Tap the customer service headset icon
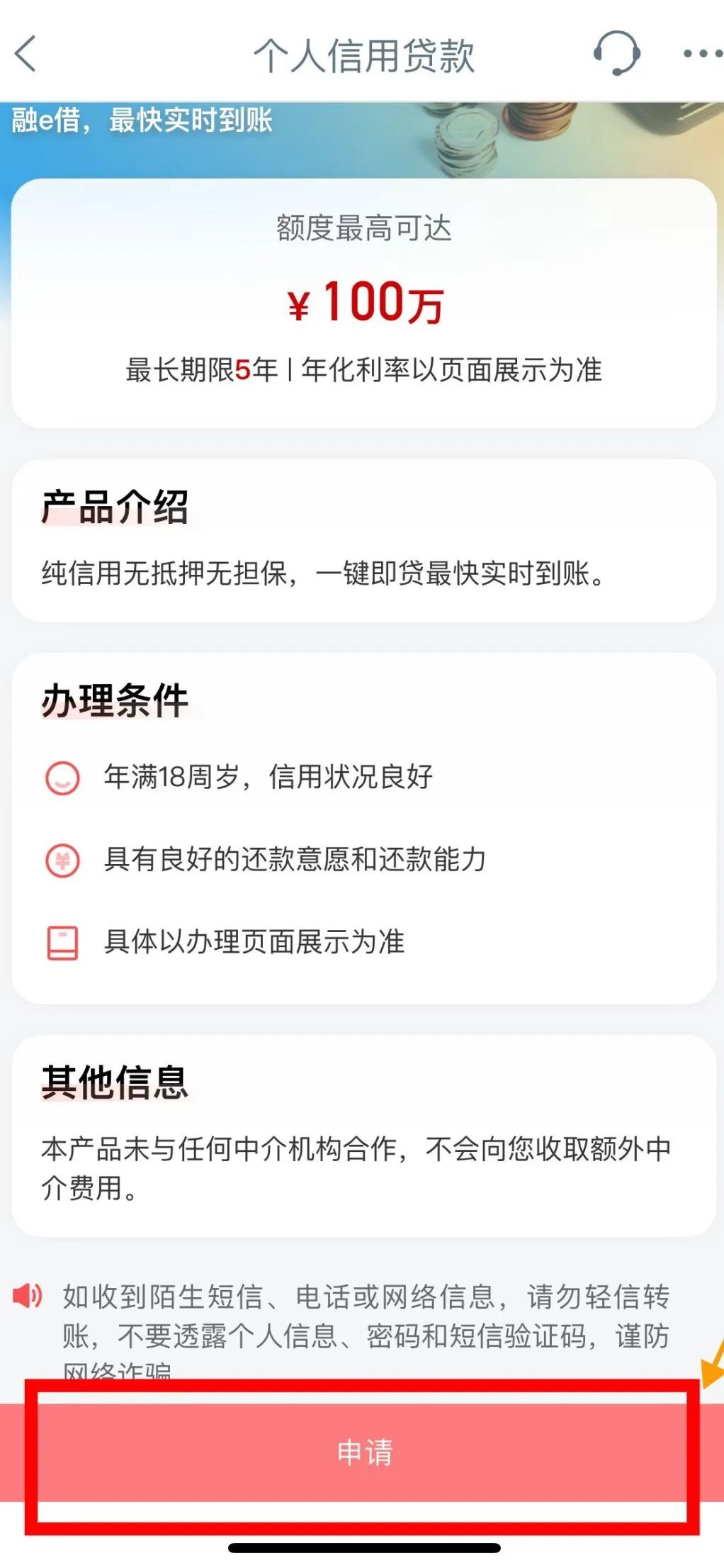The image size is (724, 1568). point(616,55)
